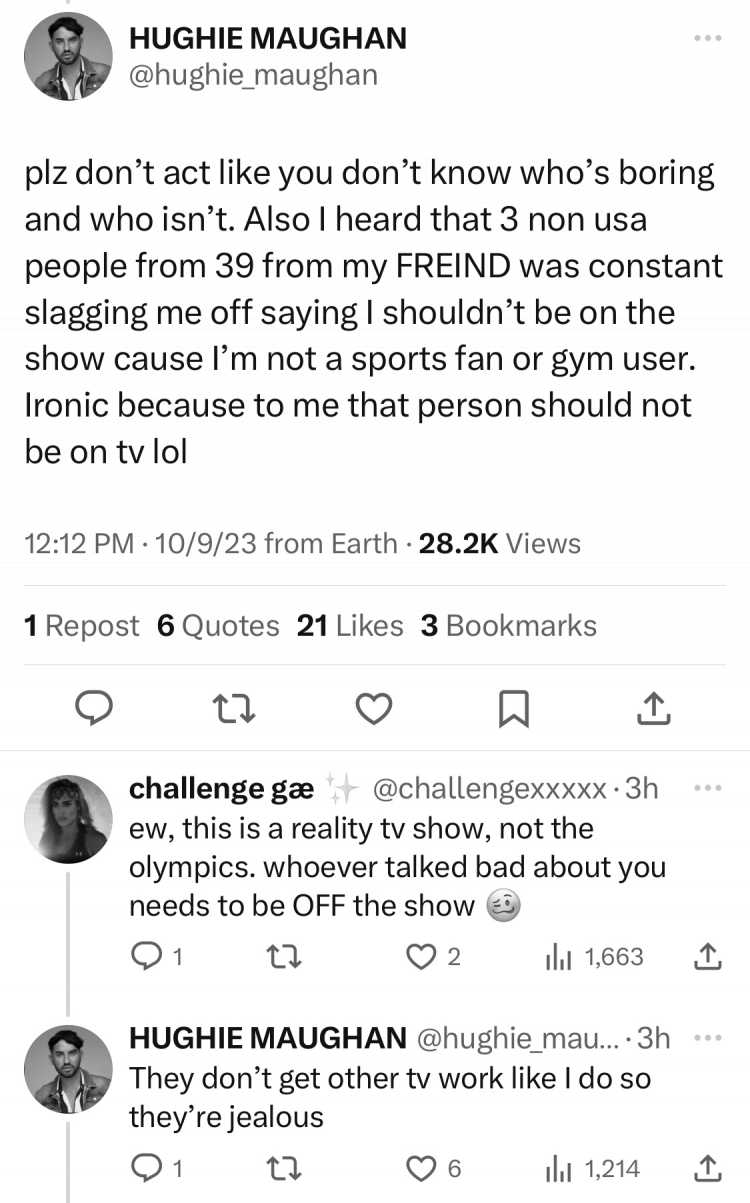Screen dimensions: 750x1203
Task: Like the main tweet
Action: pos(373,708)
